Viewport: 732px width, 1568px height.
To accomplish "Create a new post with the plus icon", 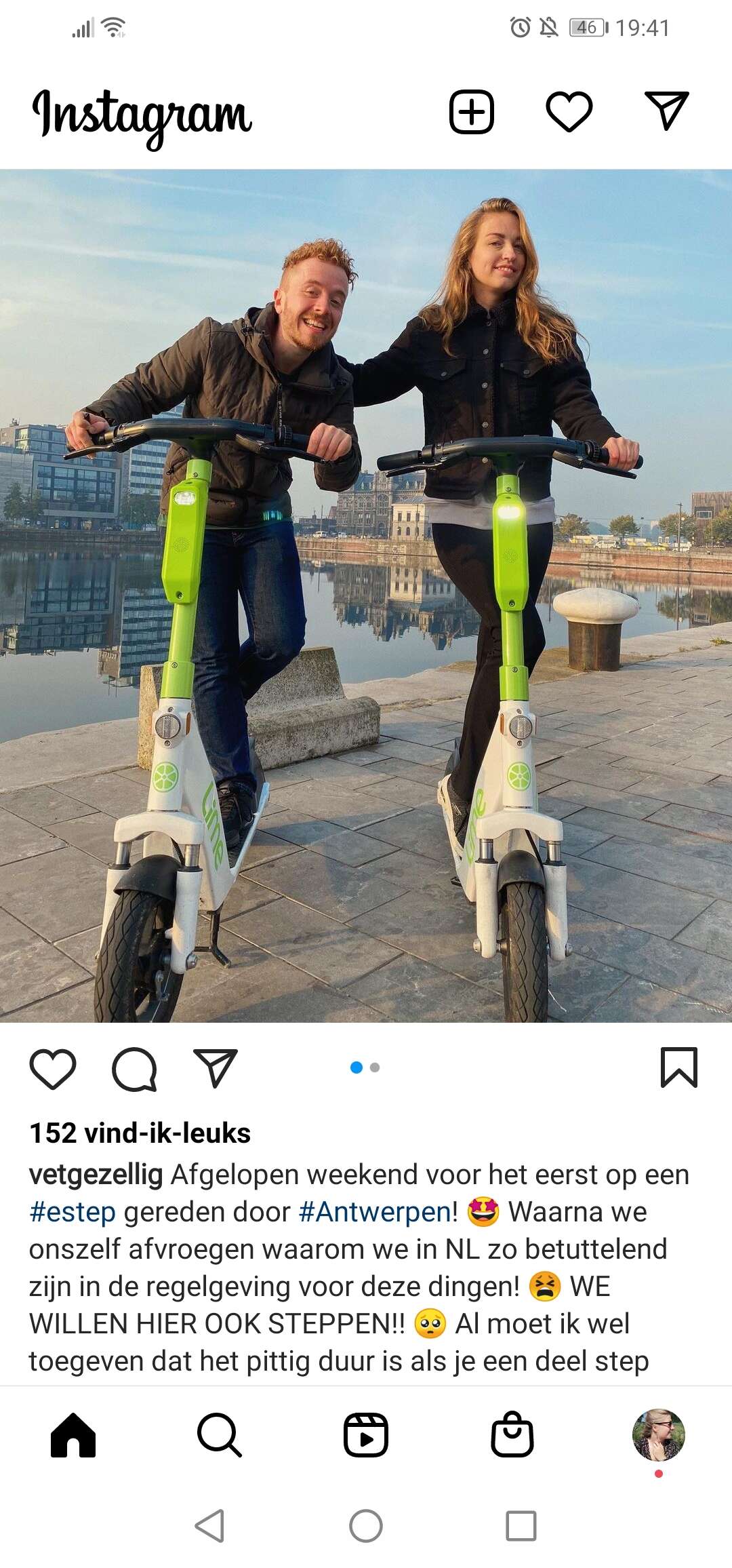I will 472,112.
